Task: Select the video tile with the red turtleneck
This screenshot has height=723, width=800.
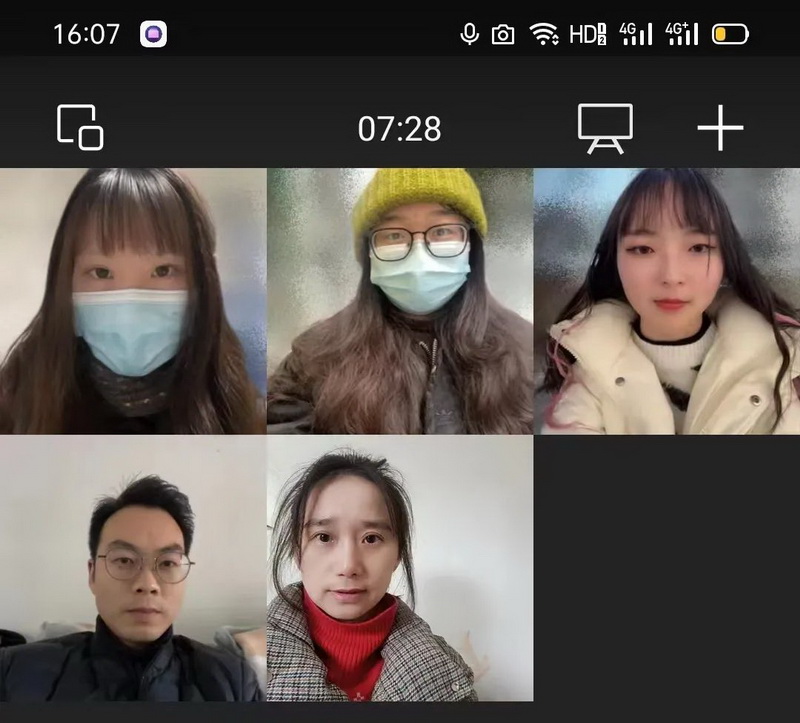Action: tap(400, 568)
